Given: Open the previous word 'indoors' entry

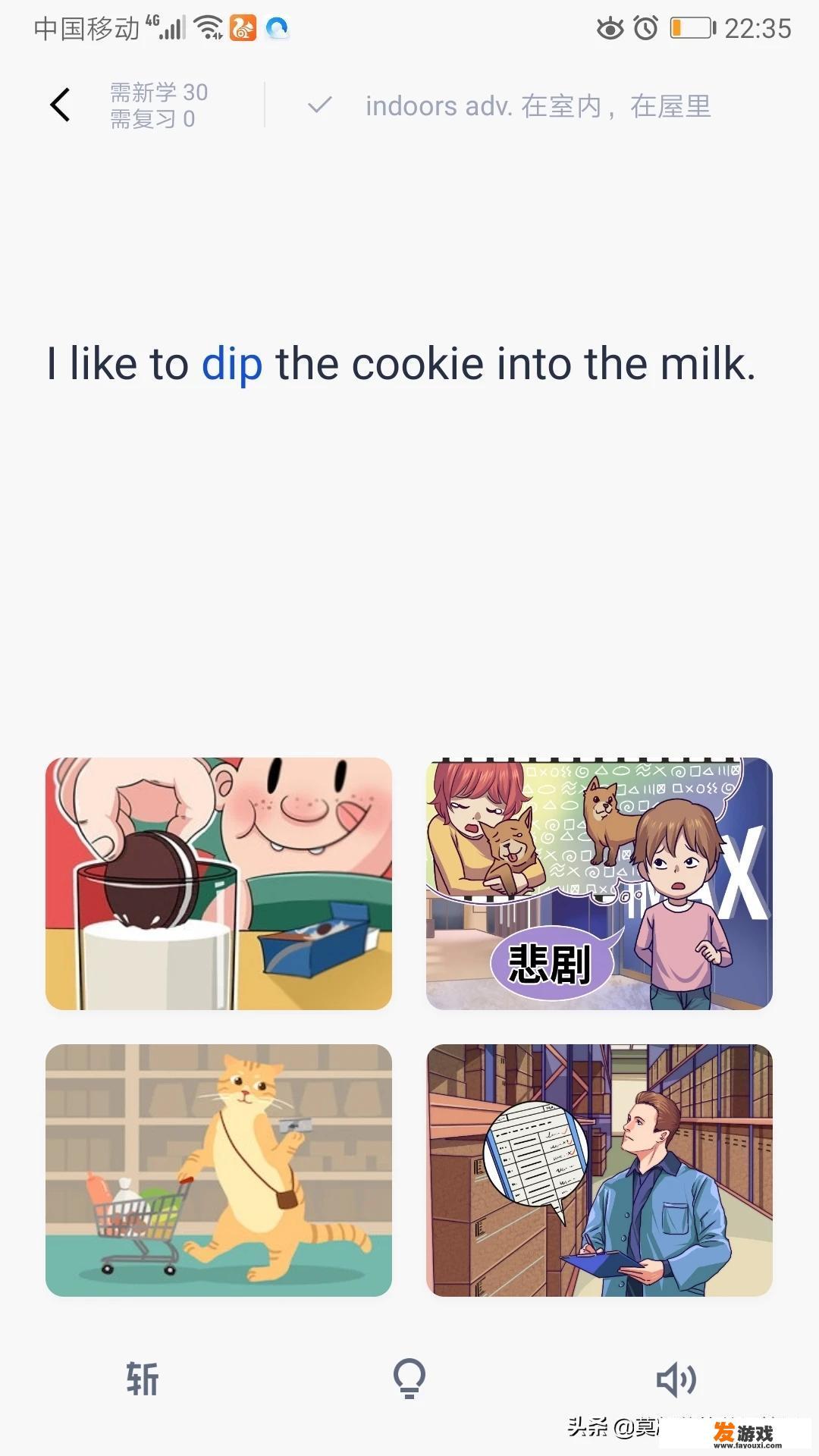Looking at the screenshot, I should 537,106.
